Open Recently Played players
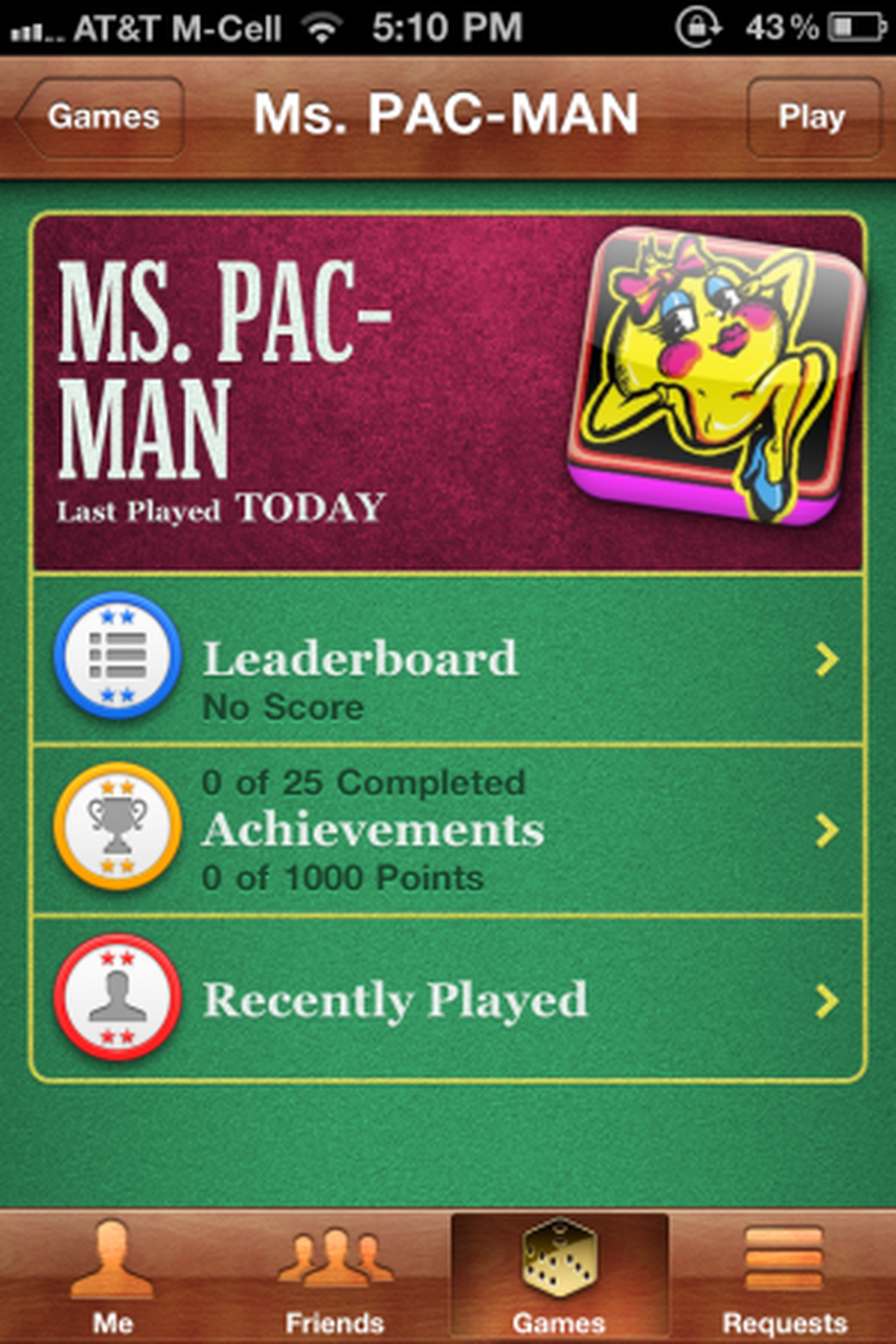The width and height of the screenshot is (896, 1344). tap(447, 1000)
